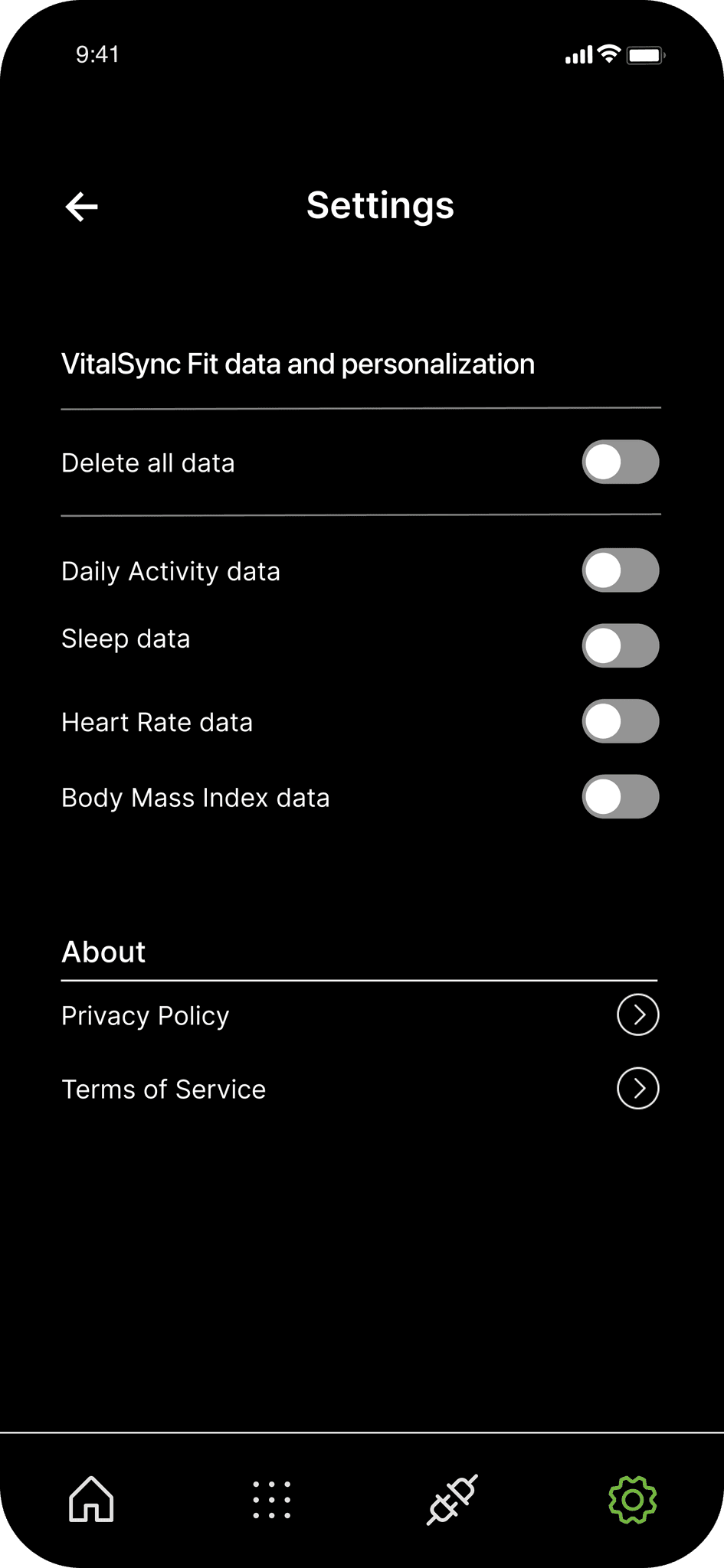Go to the Home tab
Viewport: 724px width, 1568px height.
(x=91, y=1499)
